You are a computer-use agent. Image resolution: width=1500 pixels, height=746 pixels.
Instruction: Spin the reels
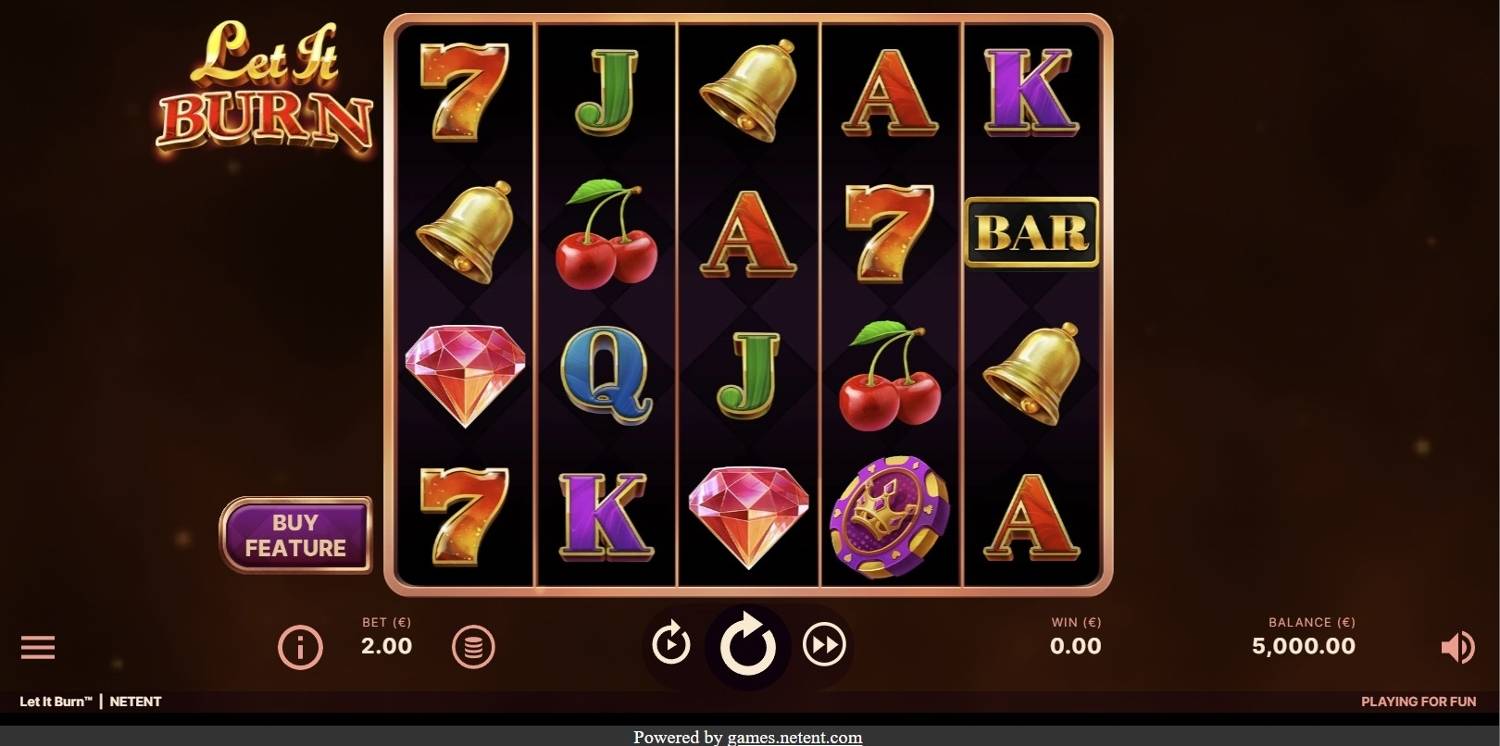click(x=748, y=646)
